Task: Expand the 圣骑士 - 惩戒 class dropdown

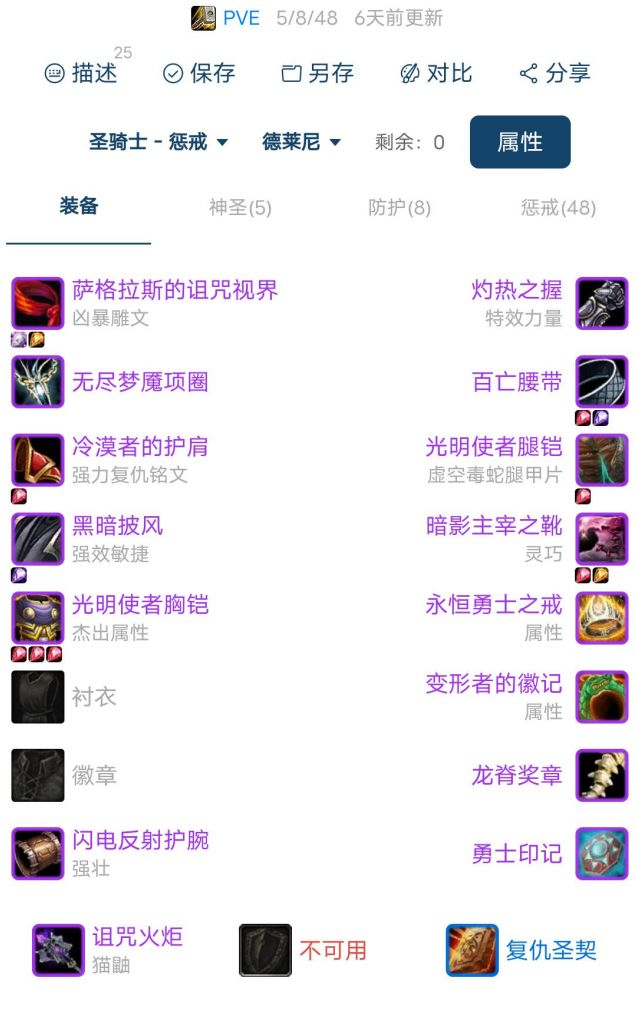Action: click(x=158, y=142)
